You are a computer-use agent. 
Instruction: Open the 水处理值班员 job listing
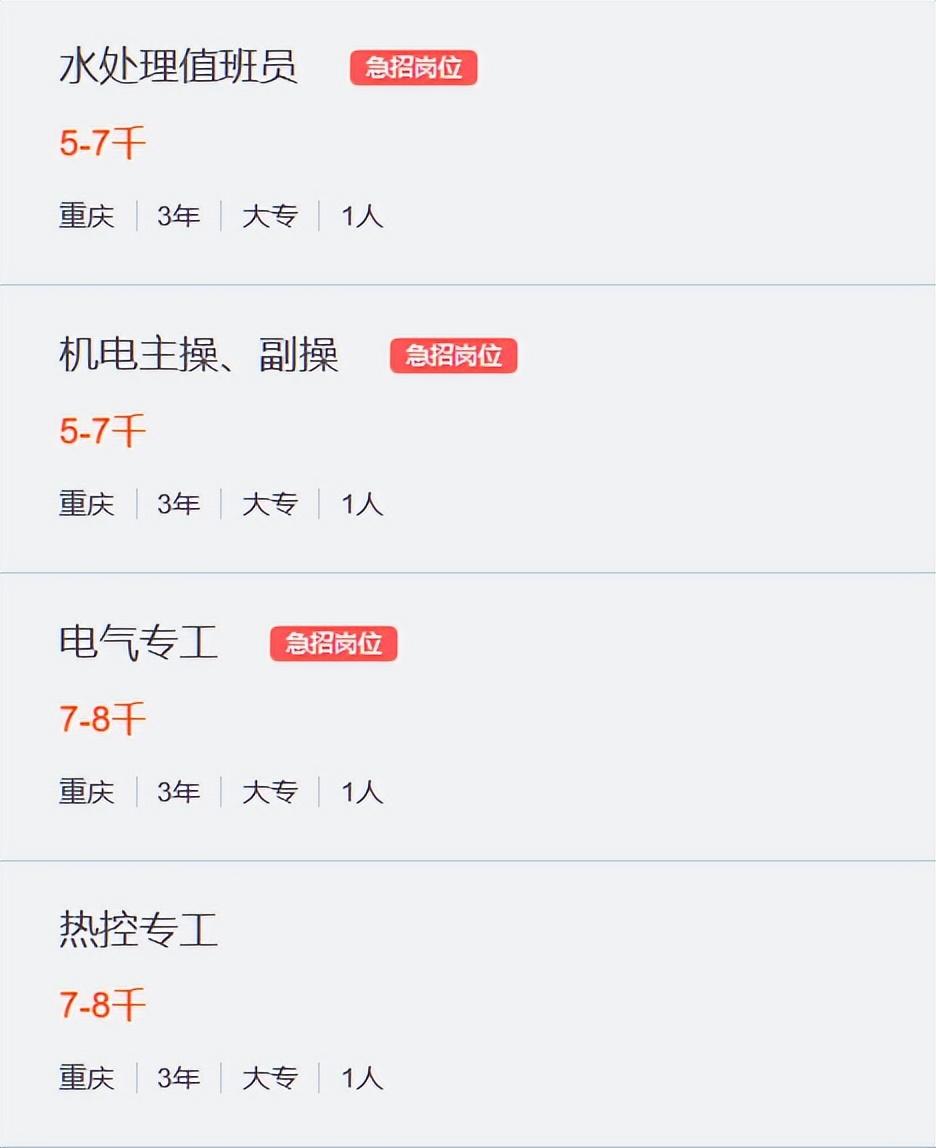[x=178, y=68]
